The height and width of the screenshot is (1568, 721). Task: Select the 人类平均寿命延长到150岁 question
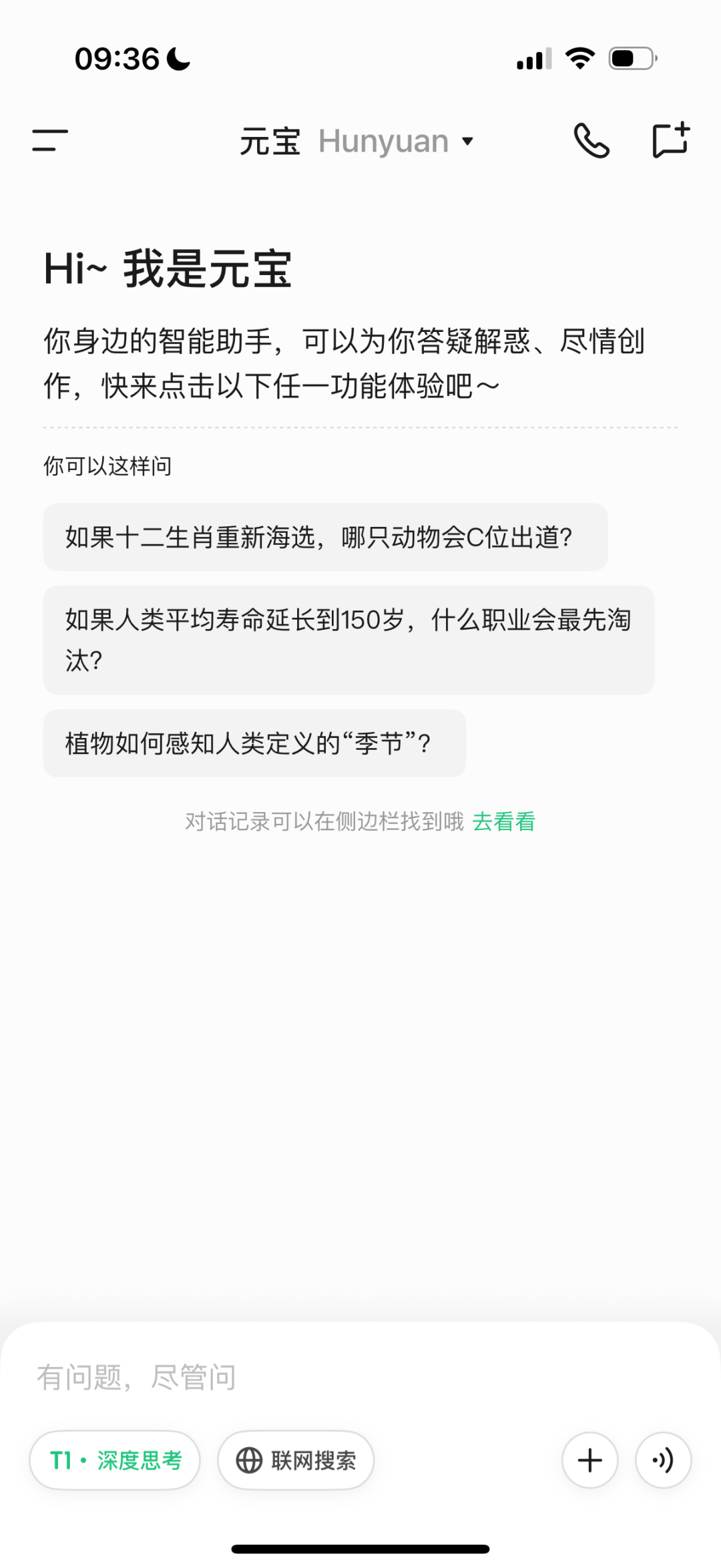(x=348, y=640)
